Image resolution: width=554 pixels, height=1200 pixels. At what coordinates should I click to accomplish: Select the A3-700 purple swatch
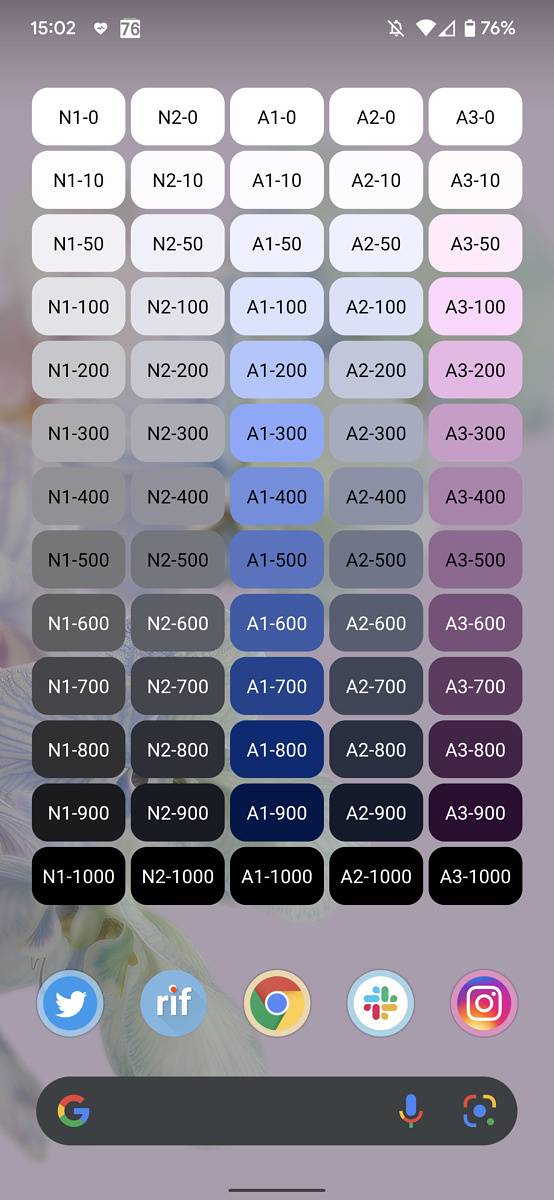tap(476, 686)
